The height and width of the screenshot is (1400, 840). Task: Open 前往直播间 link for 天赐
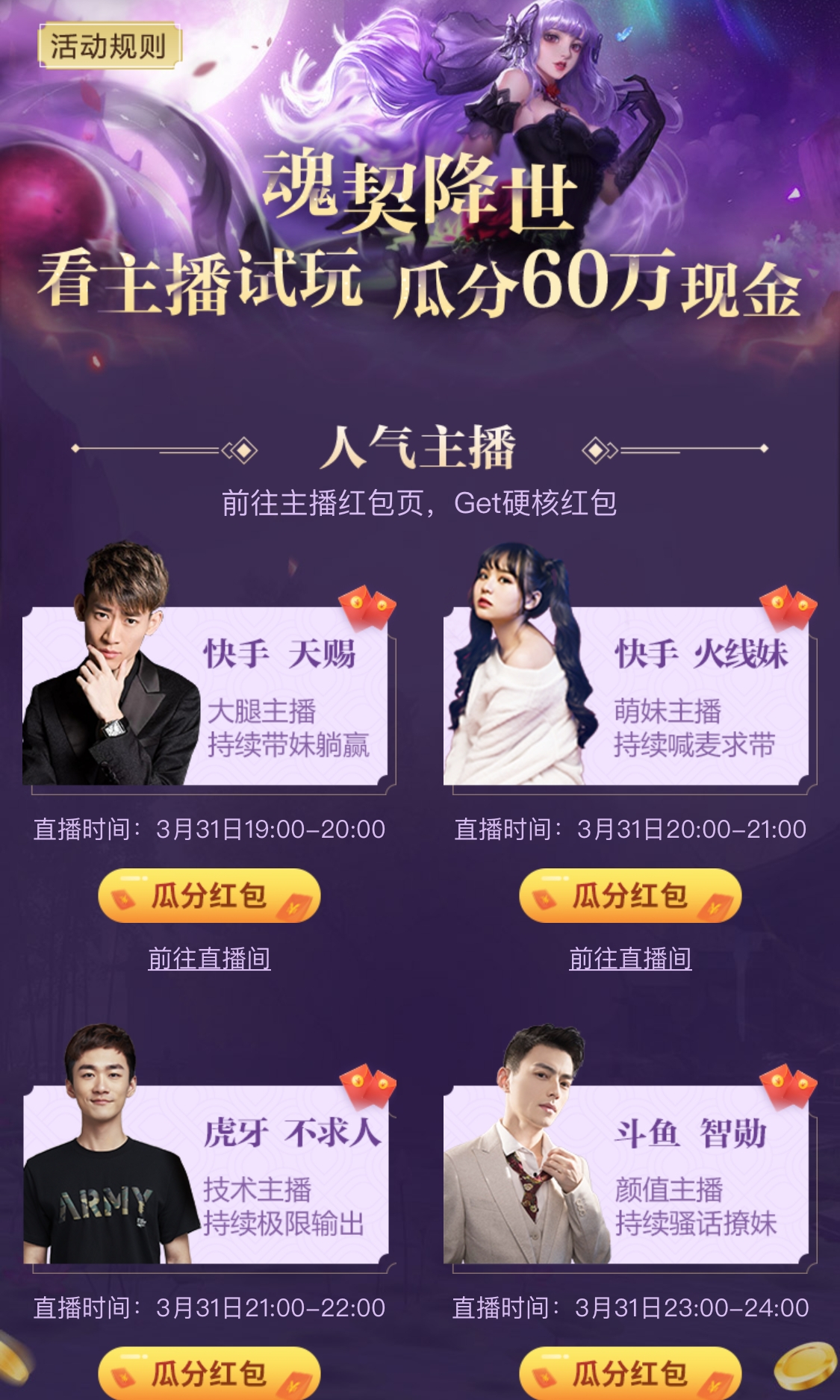(x=209, y=958)
